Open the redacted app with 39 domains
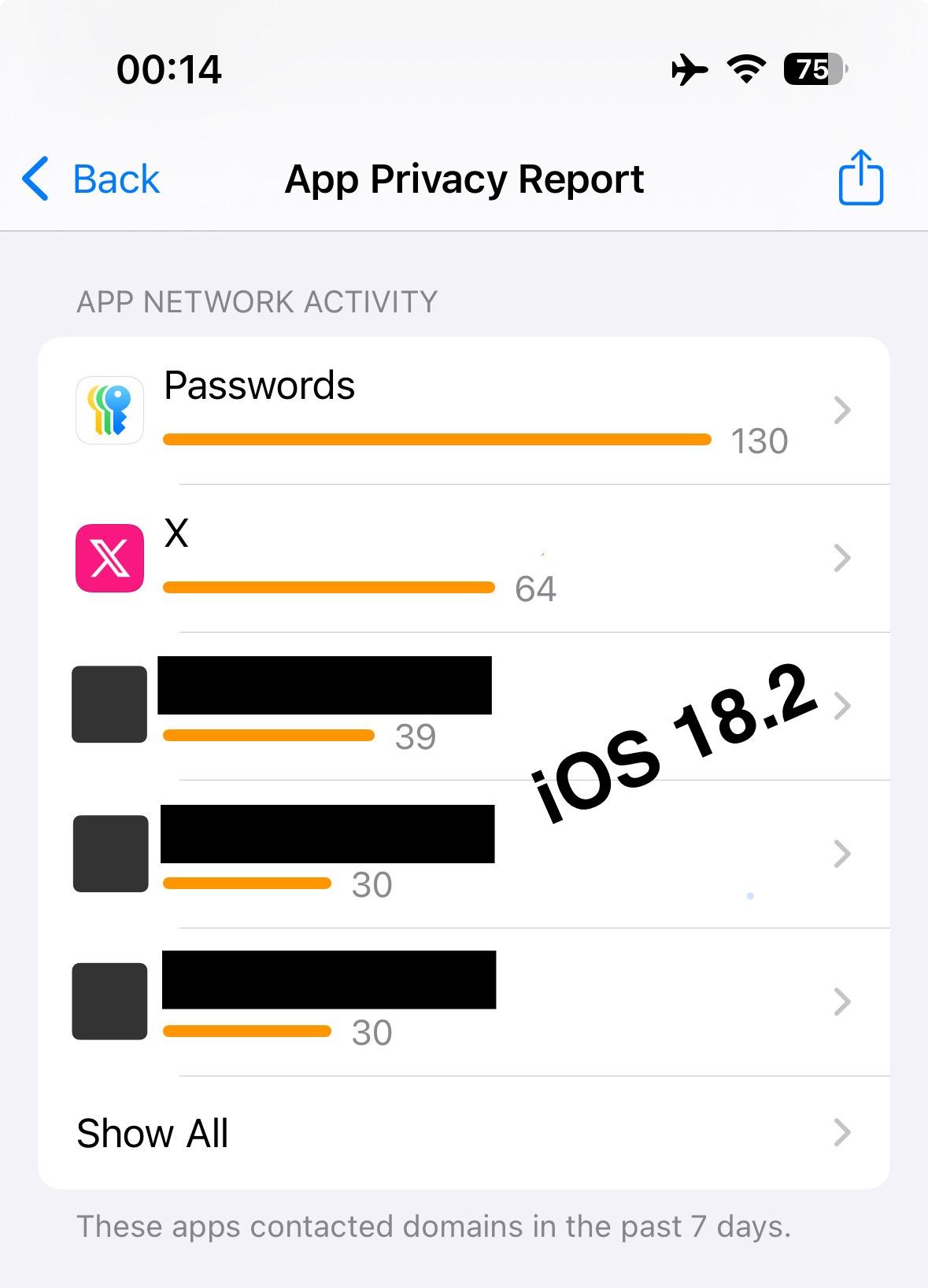This screenshot has width=928, height=1288. coord(463,707)
